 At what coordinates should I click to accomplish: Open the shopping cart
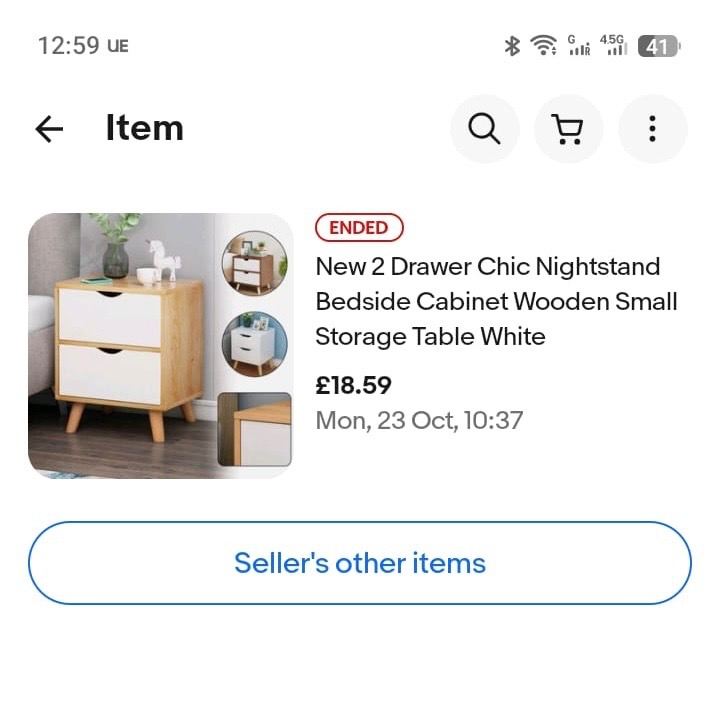(568, 129)
